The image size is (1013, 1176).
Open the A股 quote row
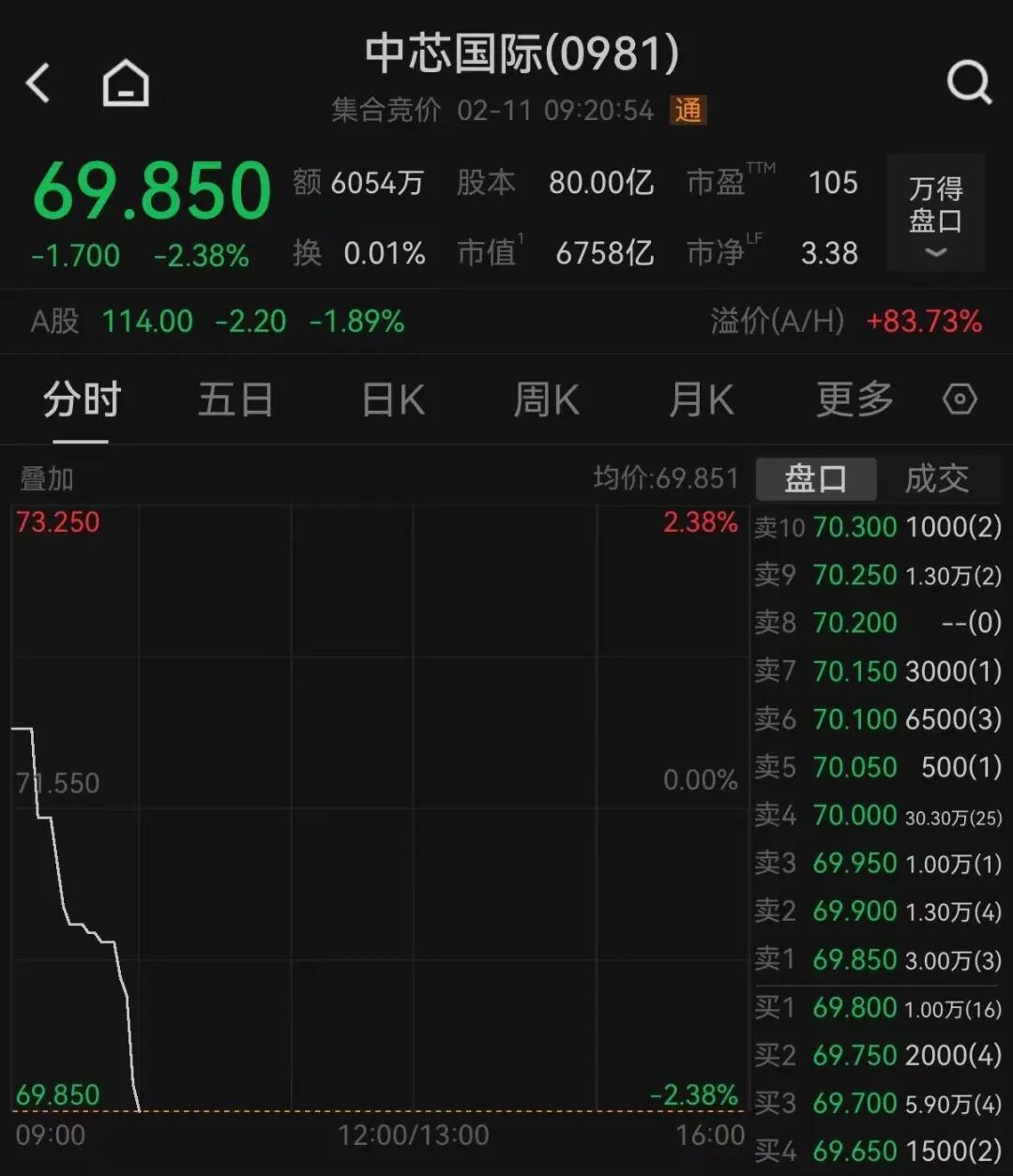point(218,322)
